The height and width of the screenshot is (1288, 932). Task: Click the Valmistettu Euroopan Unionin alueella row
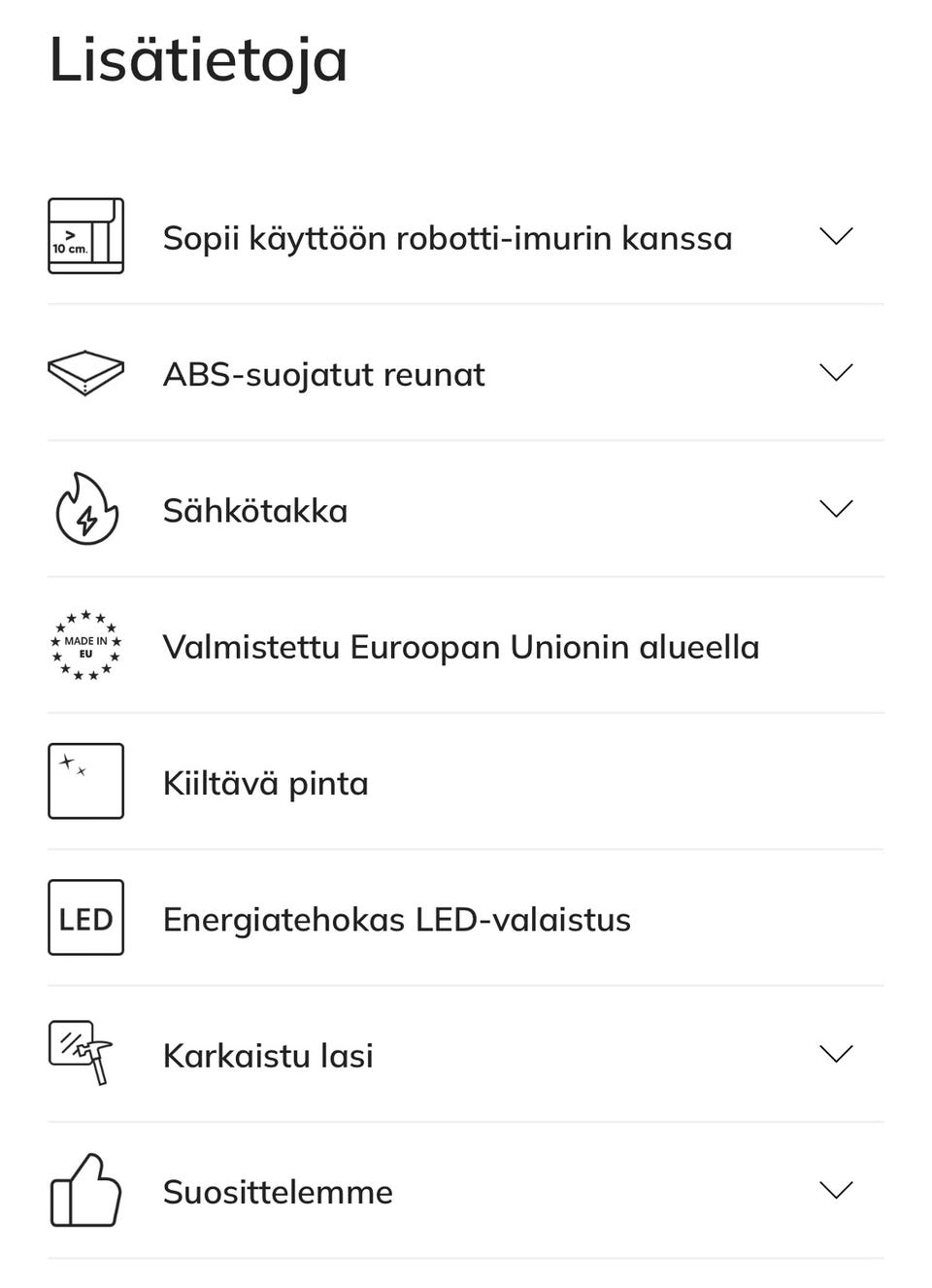tap(462, 645)
